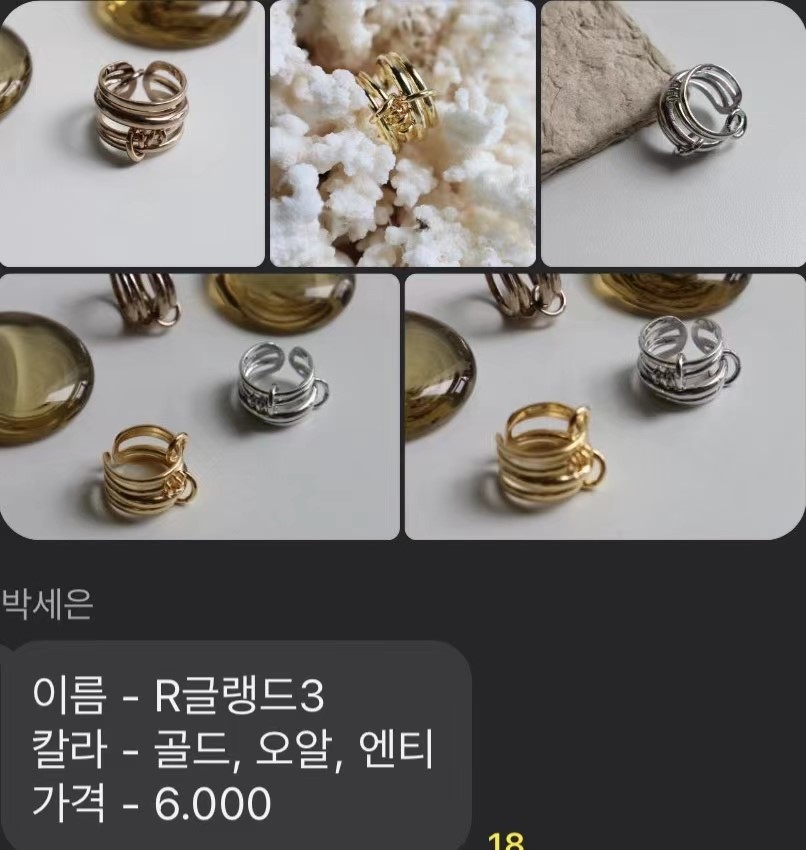The height and width of the screenshot is (850, 806).
Task: Open the silver ring beside stone photo
Action: click(x=673, y=133)
